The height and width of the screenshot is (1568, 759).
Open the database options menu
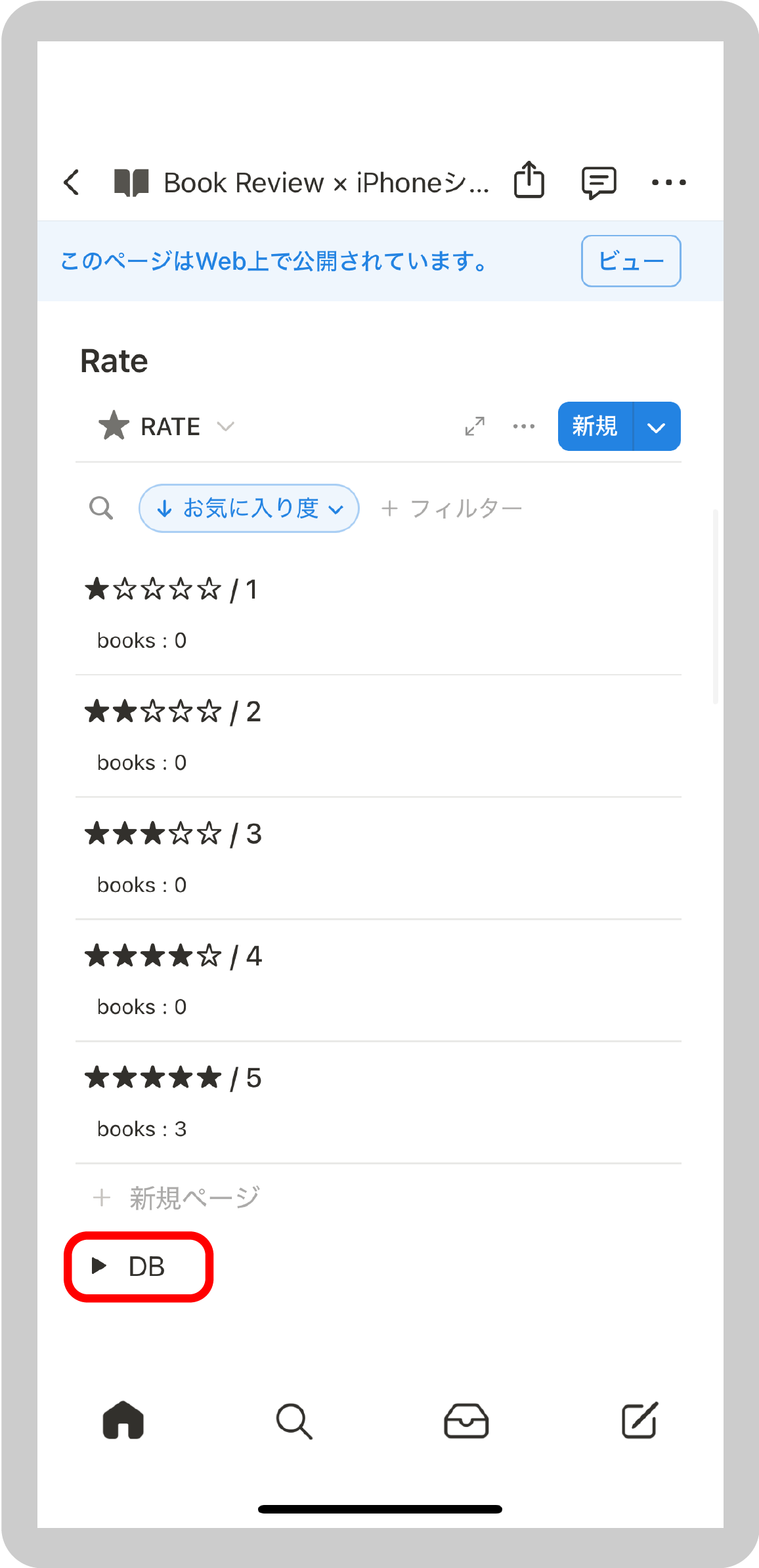point(523,427)
